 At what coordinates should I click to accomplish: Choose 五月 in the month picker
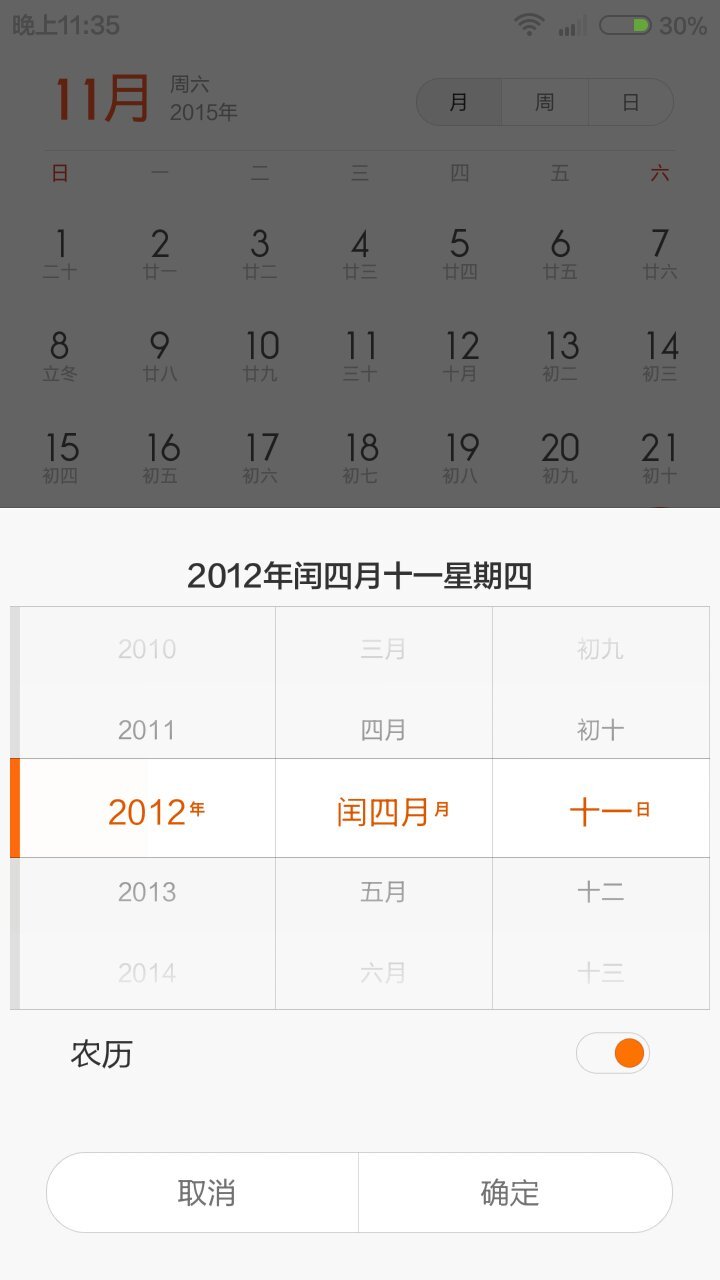point(383,891)
